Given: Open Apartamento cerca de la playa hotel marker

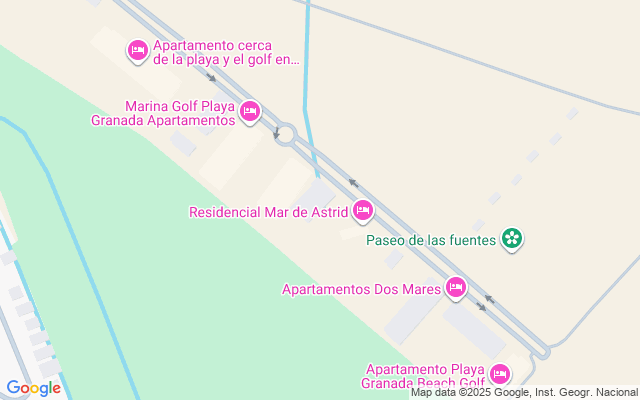Looking at the screenshot, I should pyautogui.click(x=138, y=50).
